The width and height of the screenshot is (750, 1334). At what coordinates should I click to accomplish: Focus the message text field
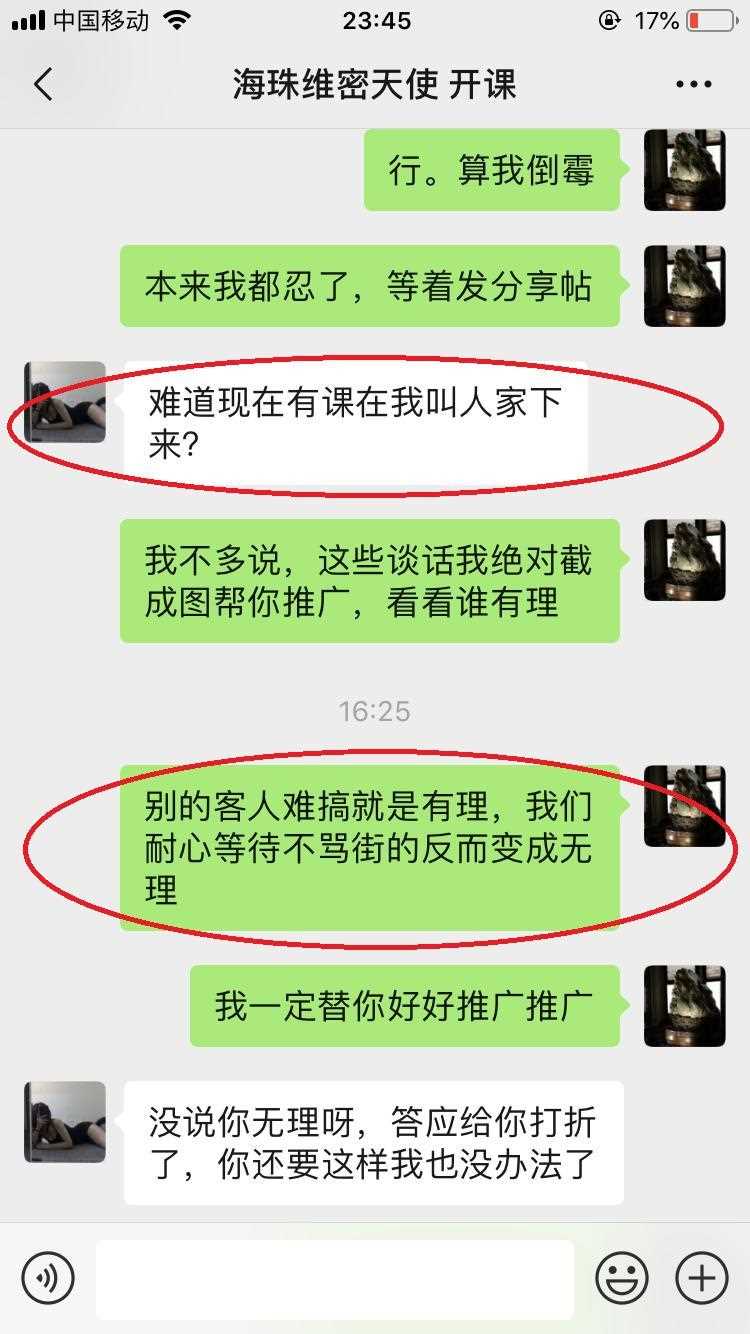click(x=335, y=1279)
